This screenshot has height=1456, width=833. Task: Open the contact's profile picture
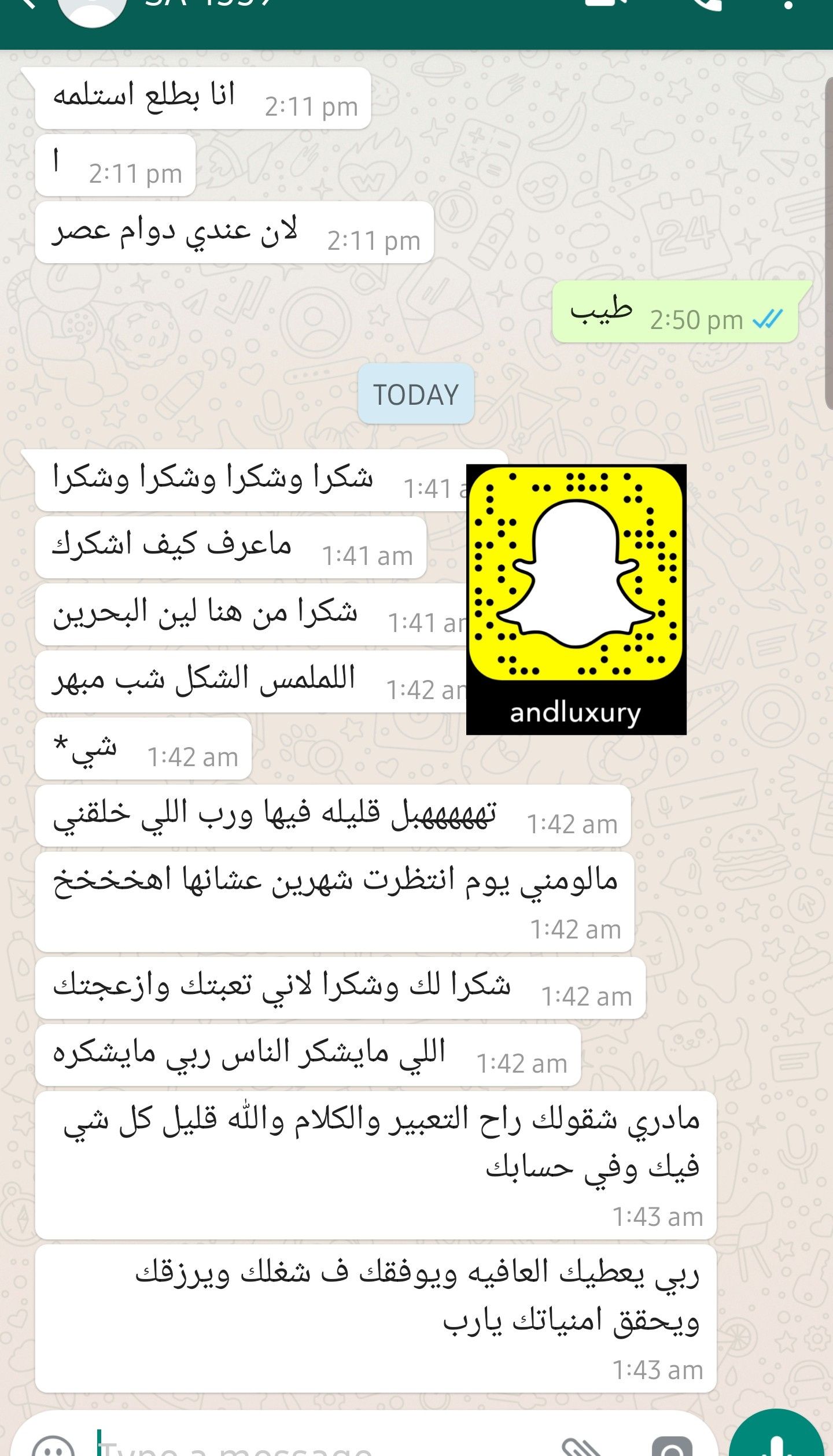93,8
